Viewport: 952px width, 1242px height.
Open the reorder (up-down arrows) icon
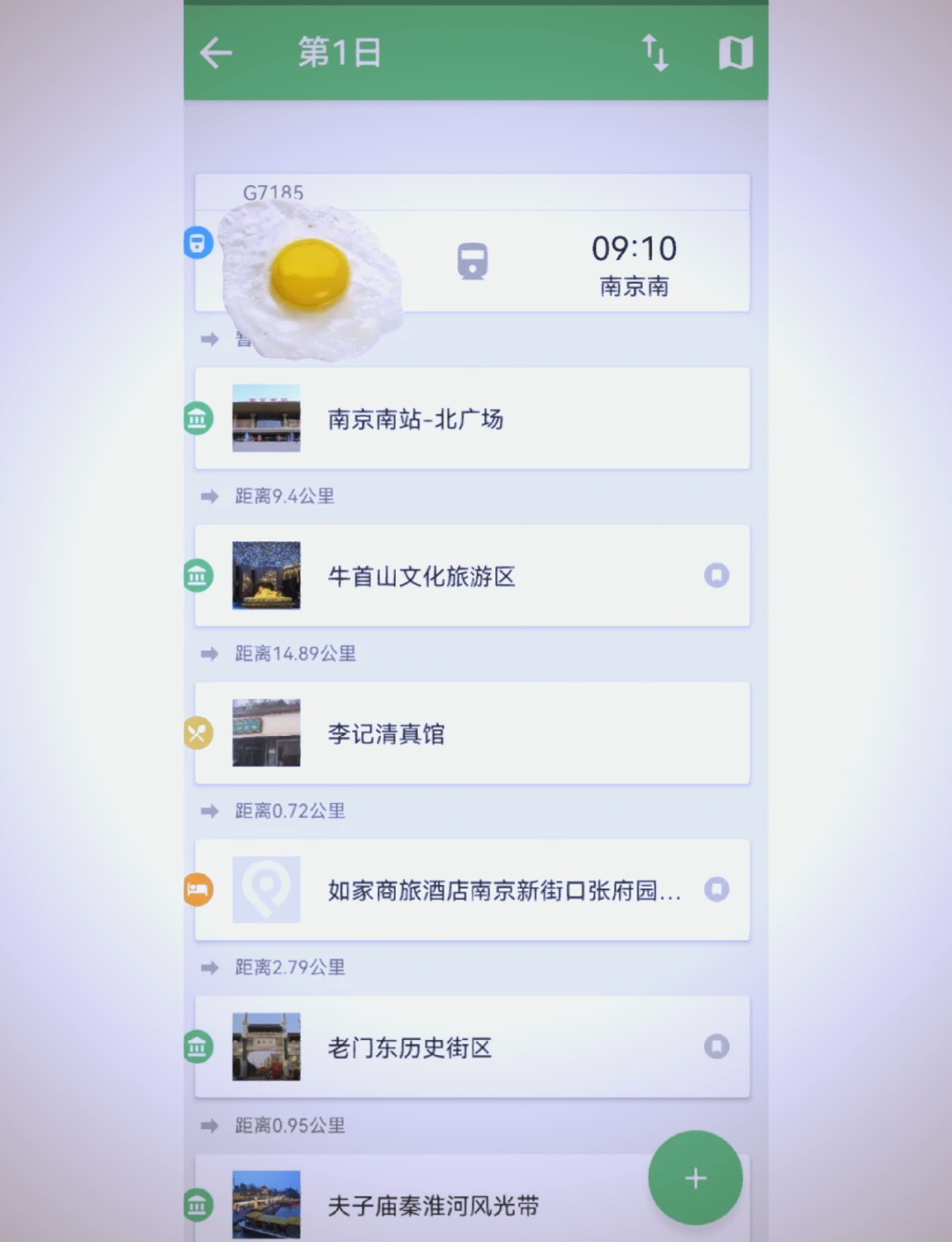click(656, 53)
